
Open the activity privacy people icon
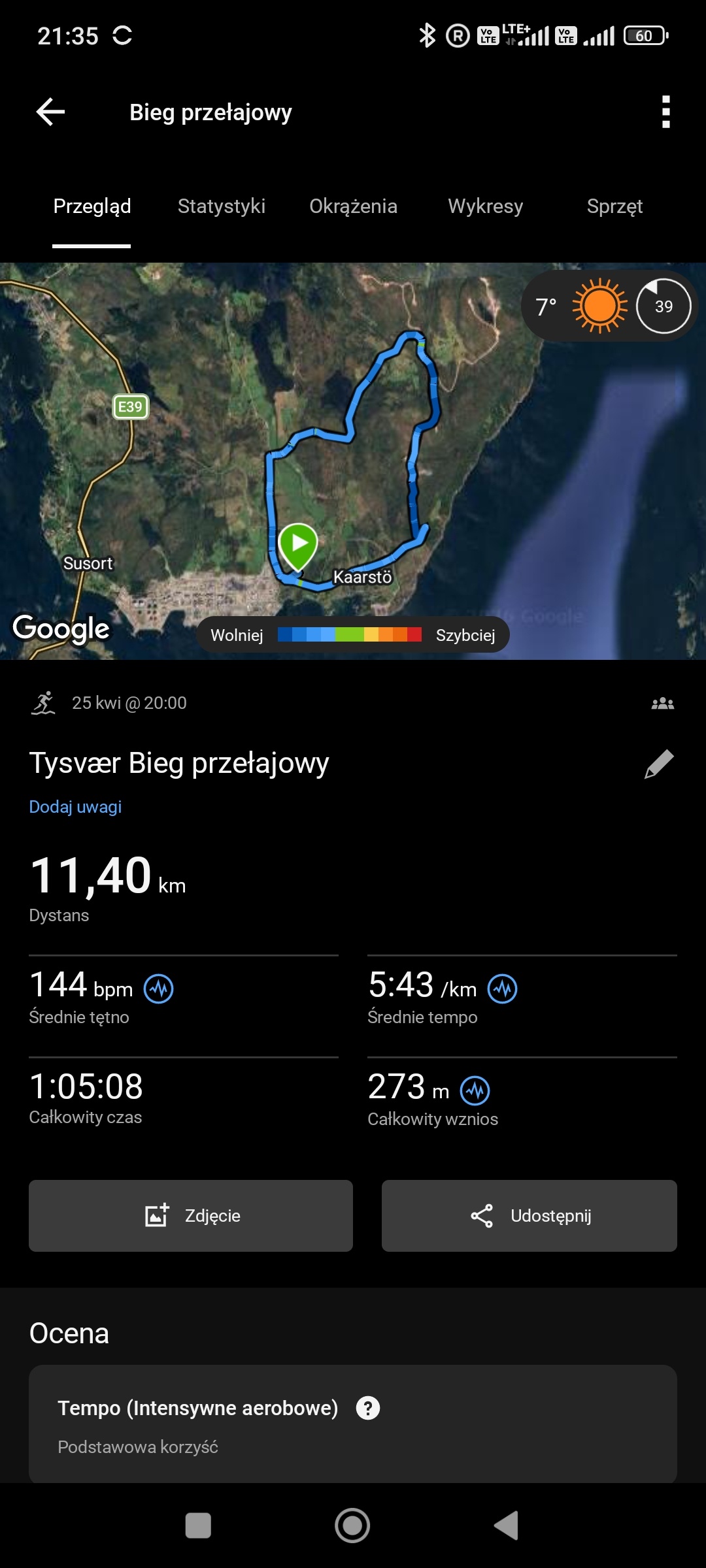tap(662, 703)
